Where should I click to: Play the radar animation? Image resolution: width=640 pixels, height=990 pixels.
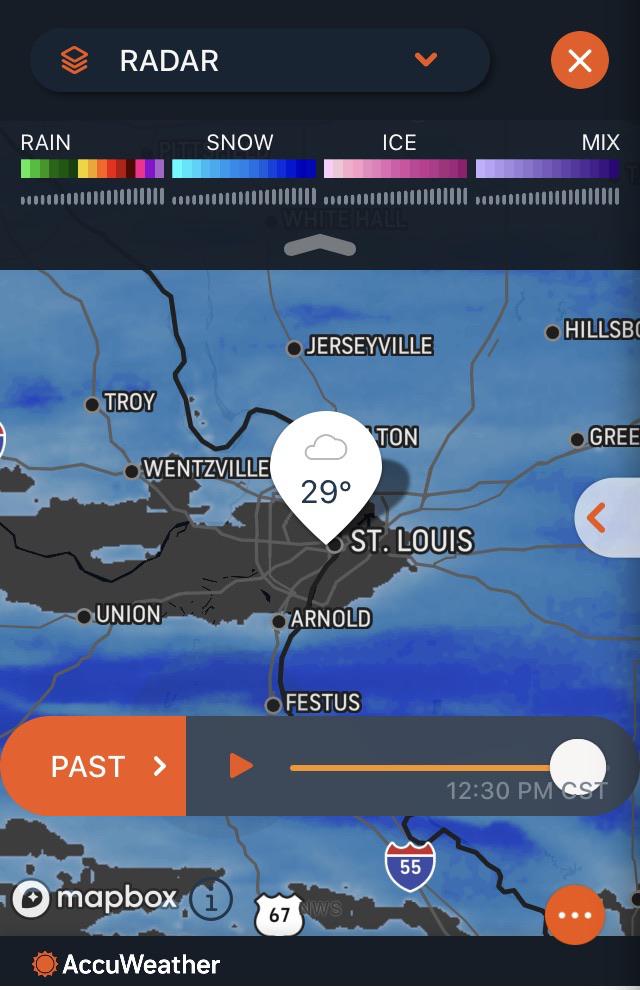click(x=241, y=766)
